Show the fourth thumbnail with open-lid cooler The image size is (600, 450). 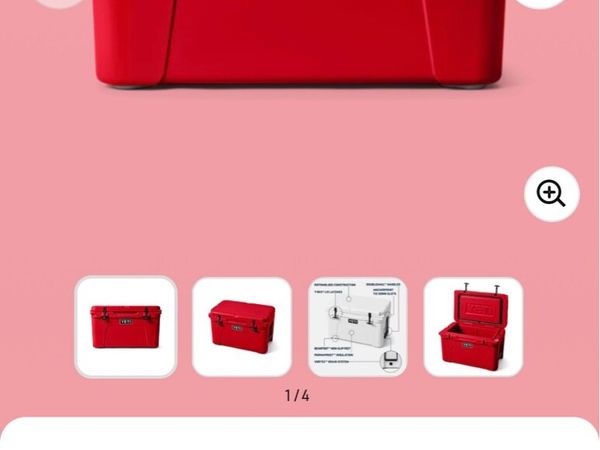[473, 327]
